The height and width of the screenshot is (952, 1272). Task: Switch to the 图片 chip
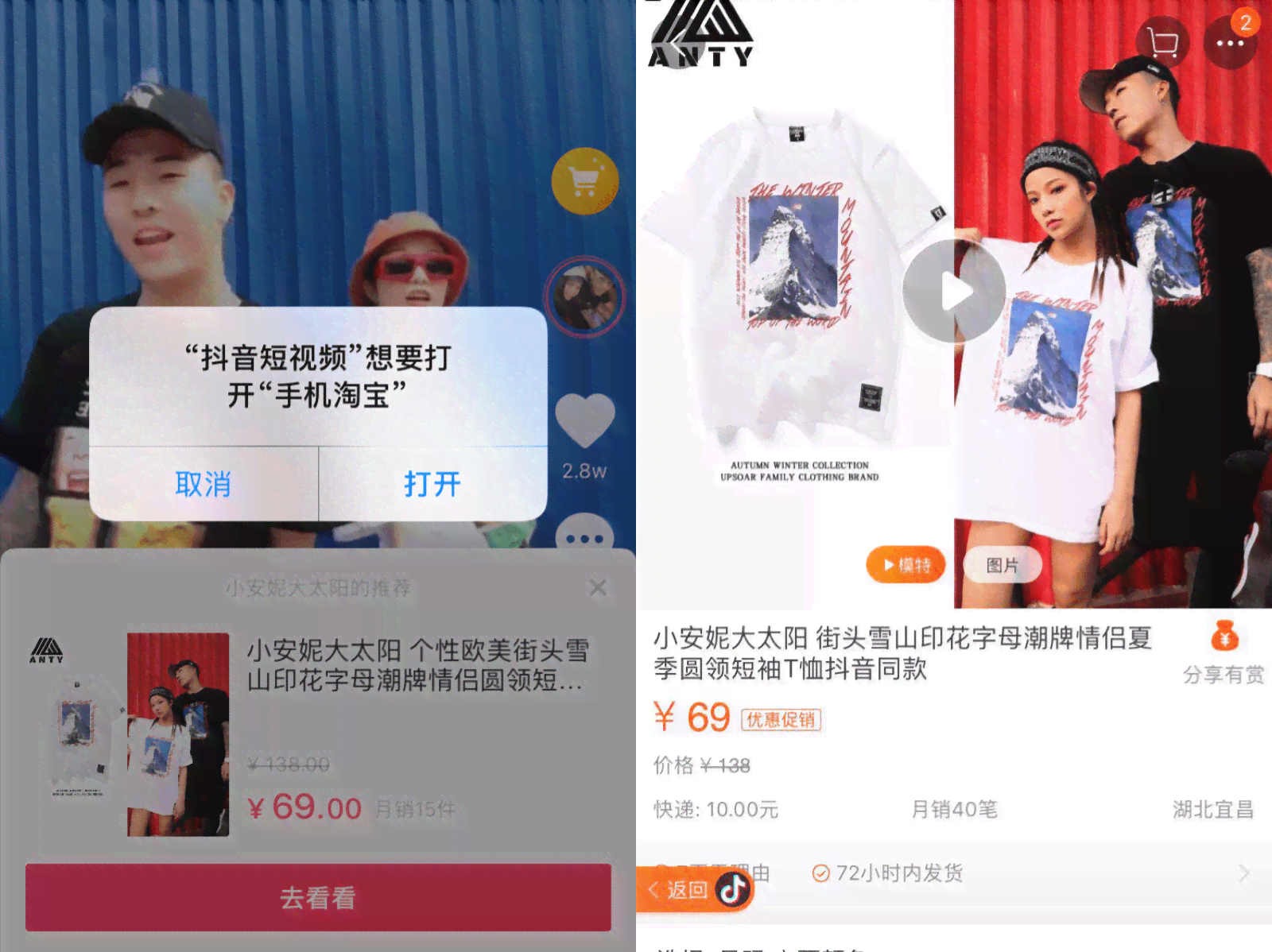1002,565
